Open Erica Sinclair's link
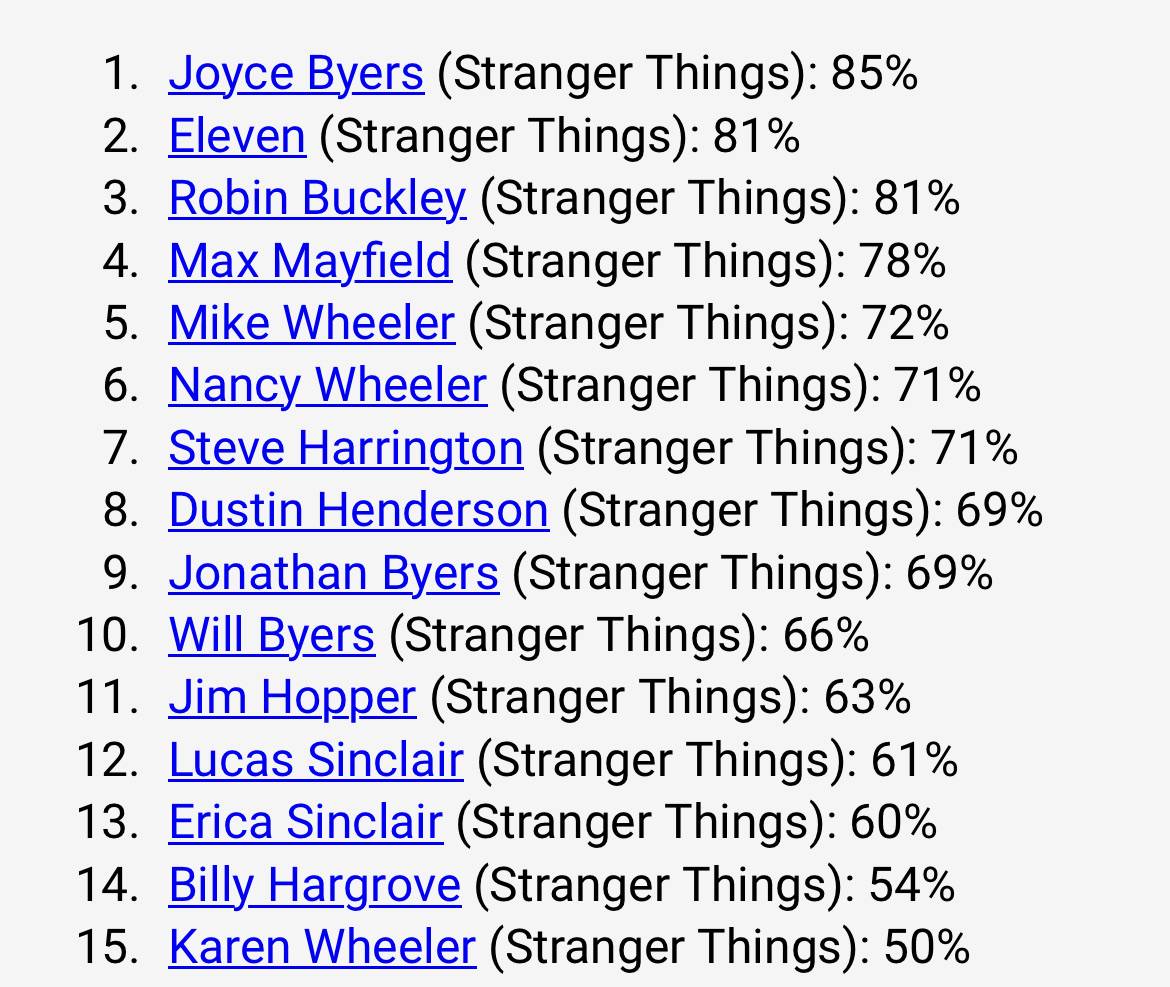The image size is (1170, 987). pyautogui.click(x=305, y=823)
